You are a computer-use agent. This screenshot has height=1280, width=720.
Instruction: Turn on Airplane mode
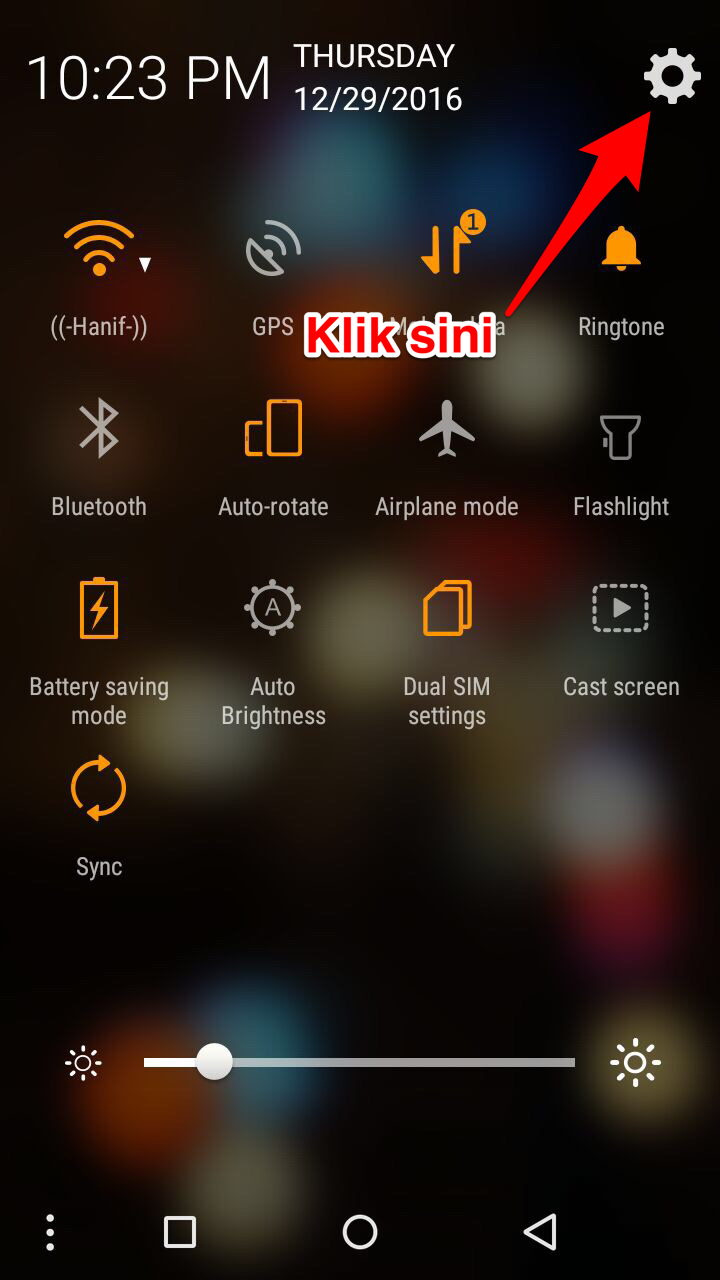447,428
